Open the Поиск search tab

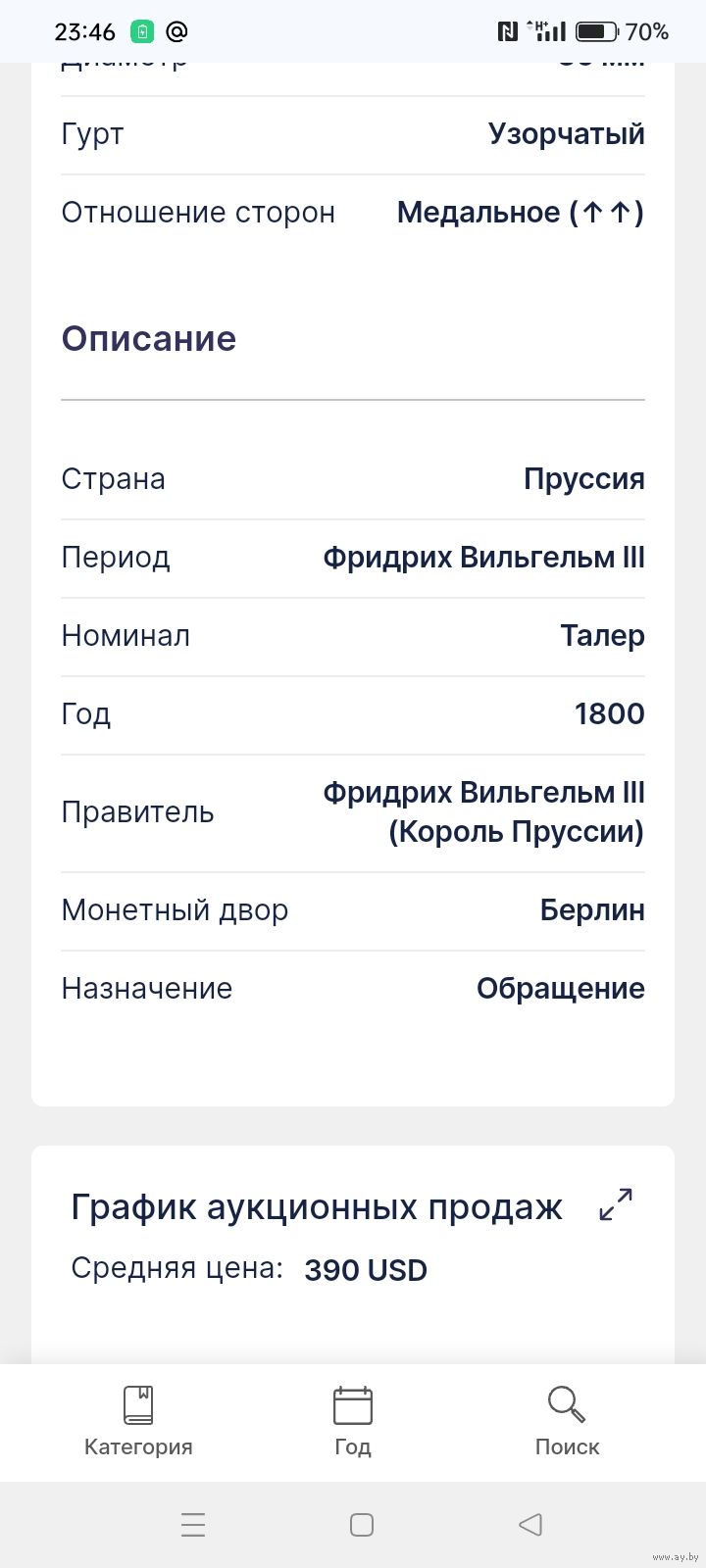pyautogui.click(x=567, y=1422)
